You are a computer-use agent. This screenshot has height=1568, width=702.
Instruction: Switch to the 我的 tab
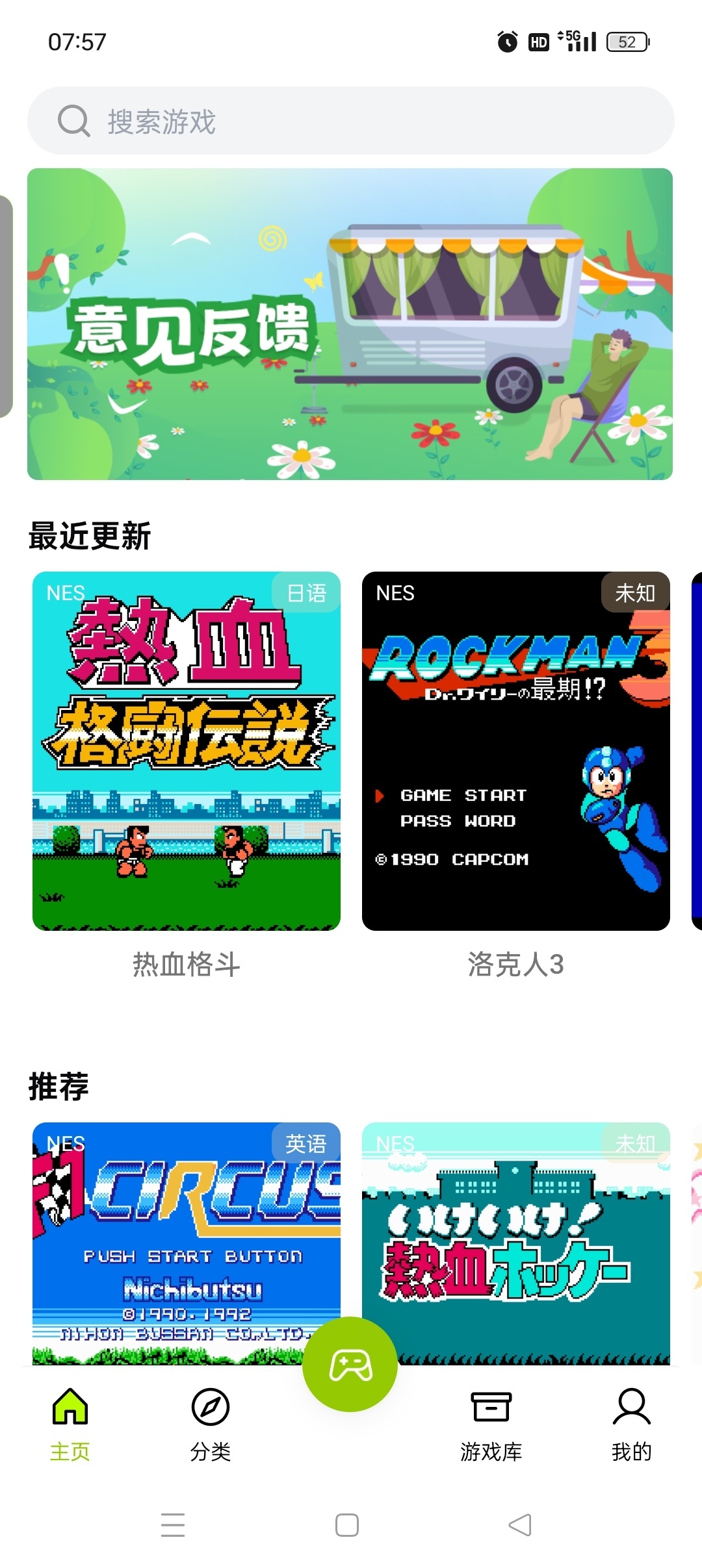pyautogui.click(x=631, y=1424)
